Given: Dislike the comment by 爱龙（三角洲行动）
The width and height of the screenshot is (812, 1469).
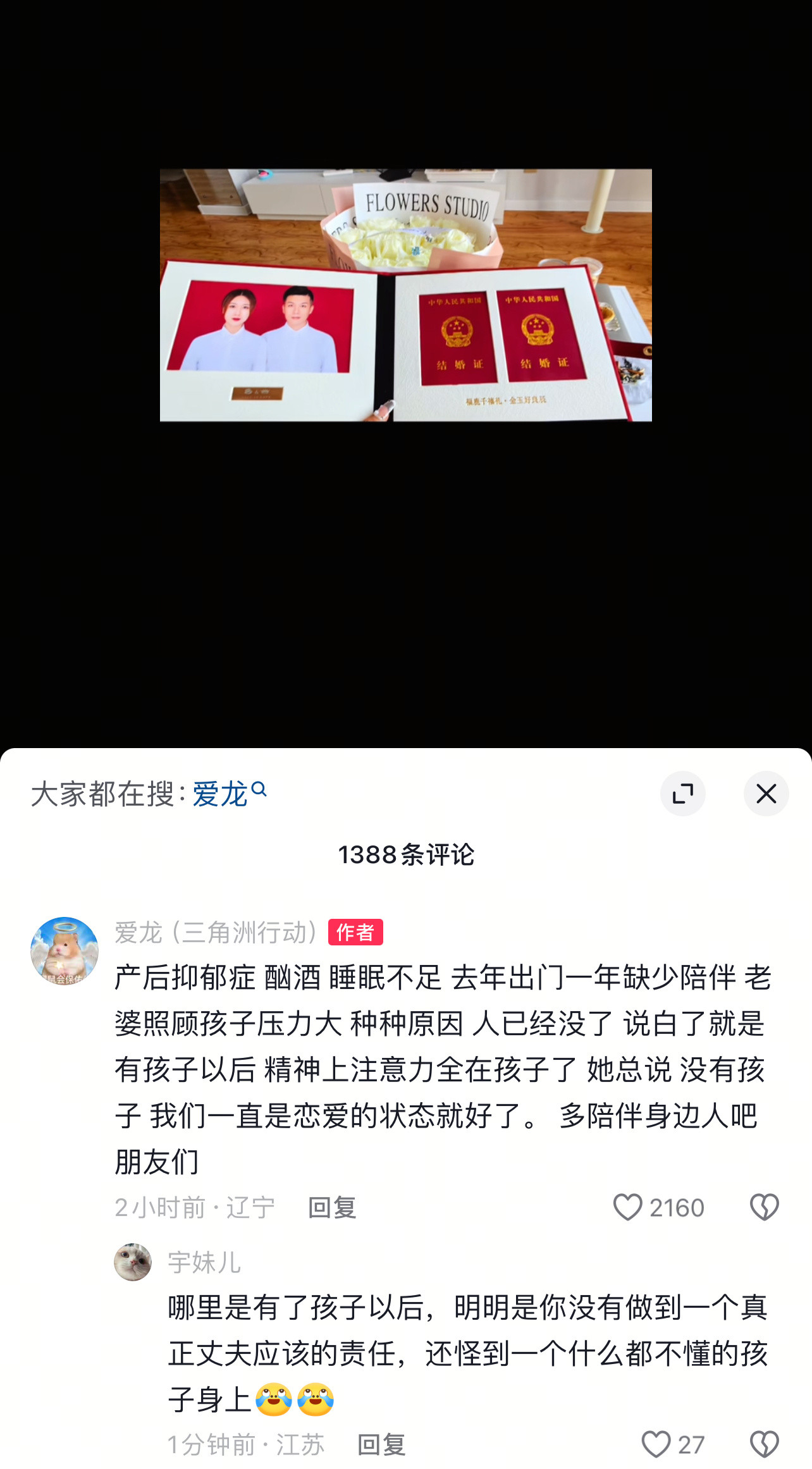Looking at the screenshot, I should [x=765, y=1207].
